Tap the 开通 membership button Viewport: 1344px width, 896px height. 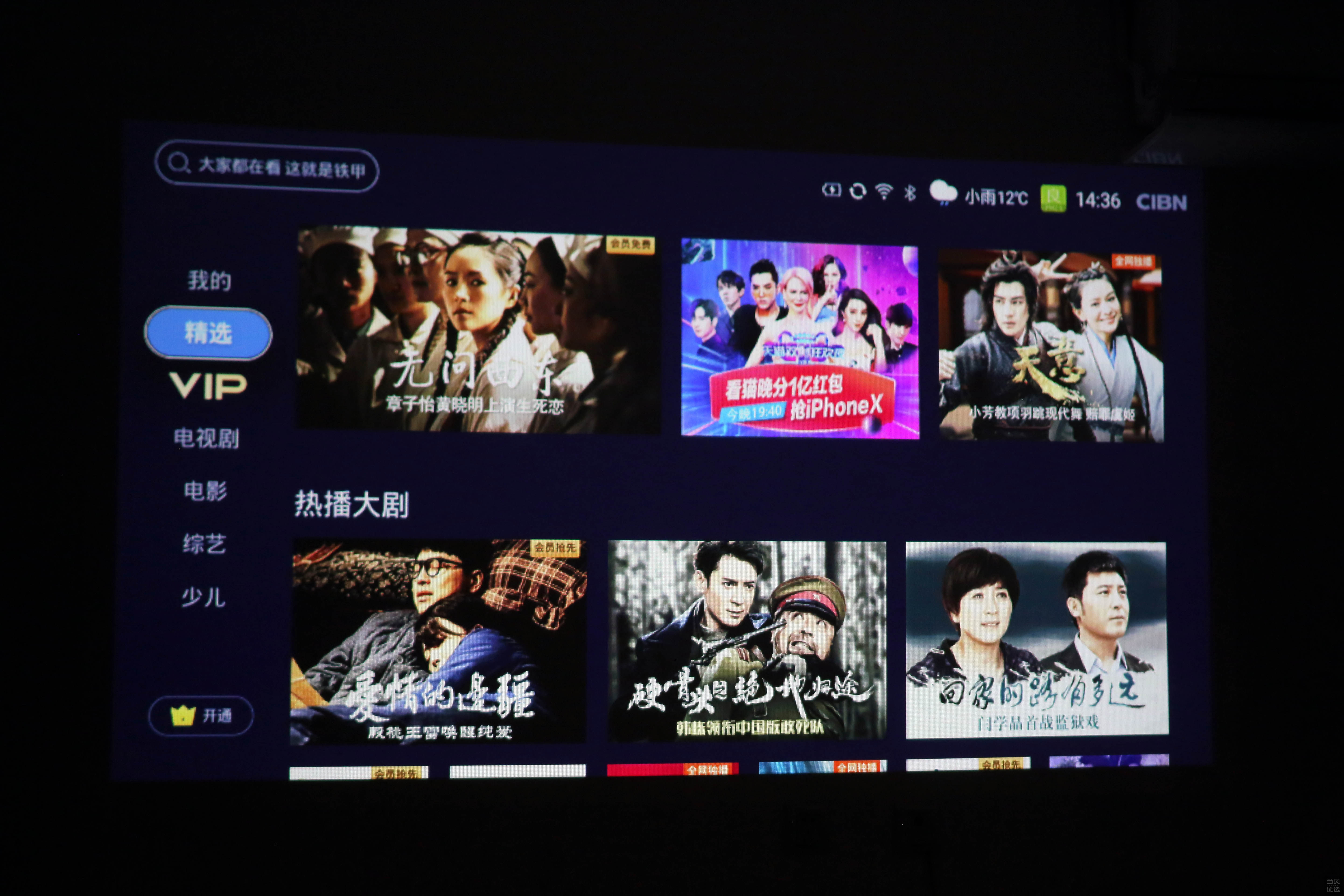201,715
